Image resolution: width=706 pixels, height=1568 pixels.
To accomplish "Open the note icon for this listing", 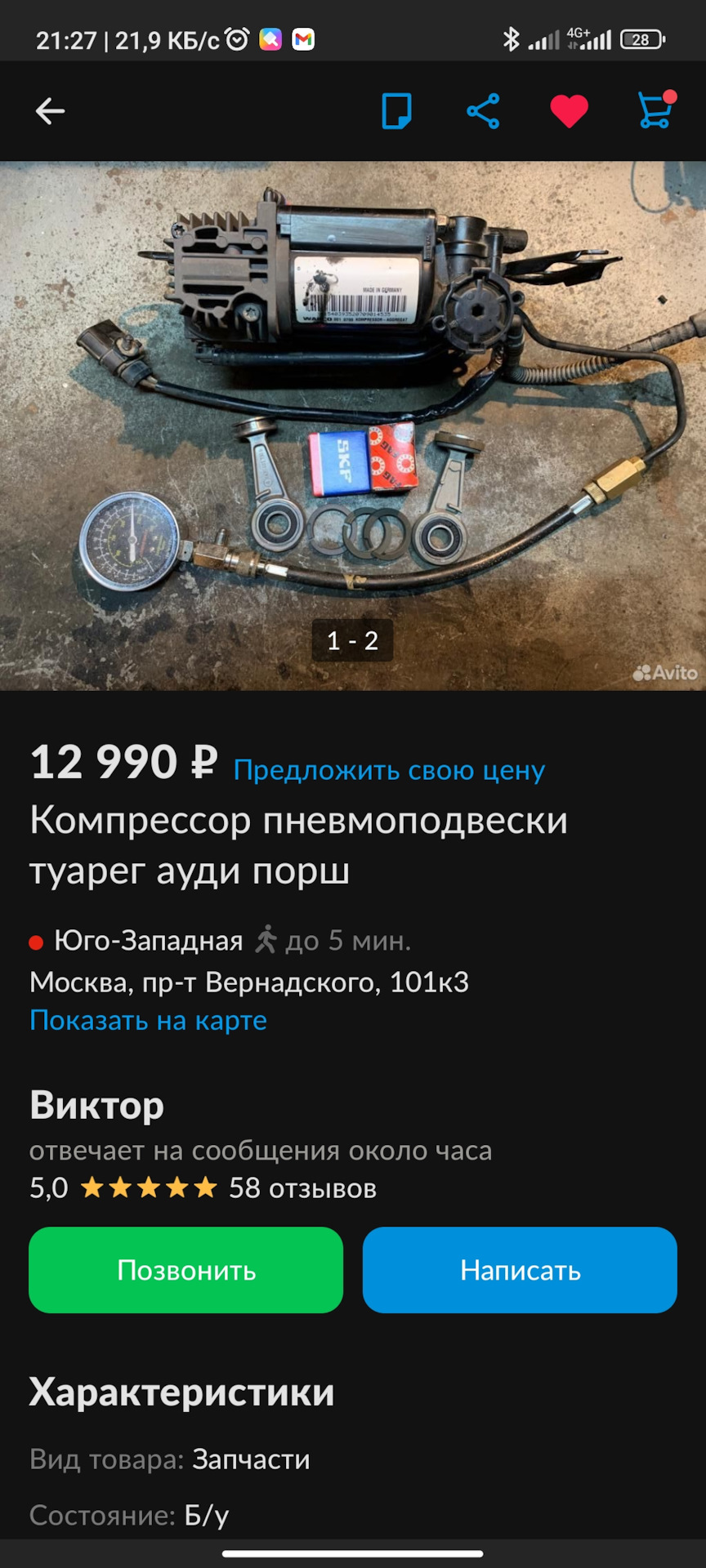I will tap(396, 111).
